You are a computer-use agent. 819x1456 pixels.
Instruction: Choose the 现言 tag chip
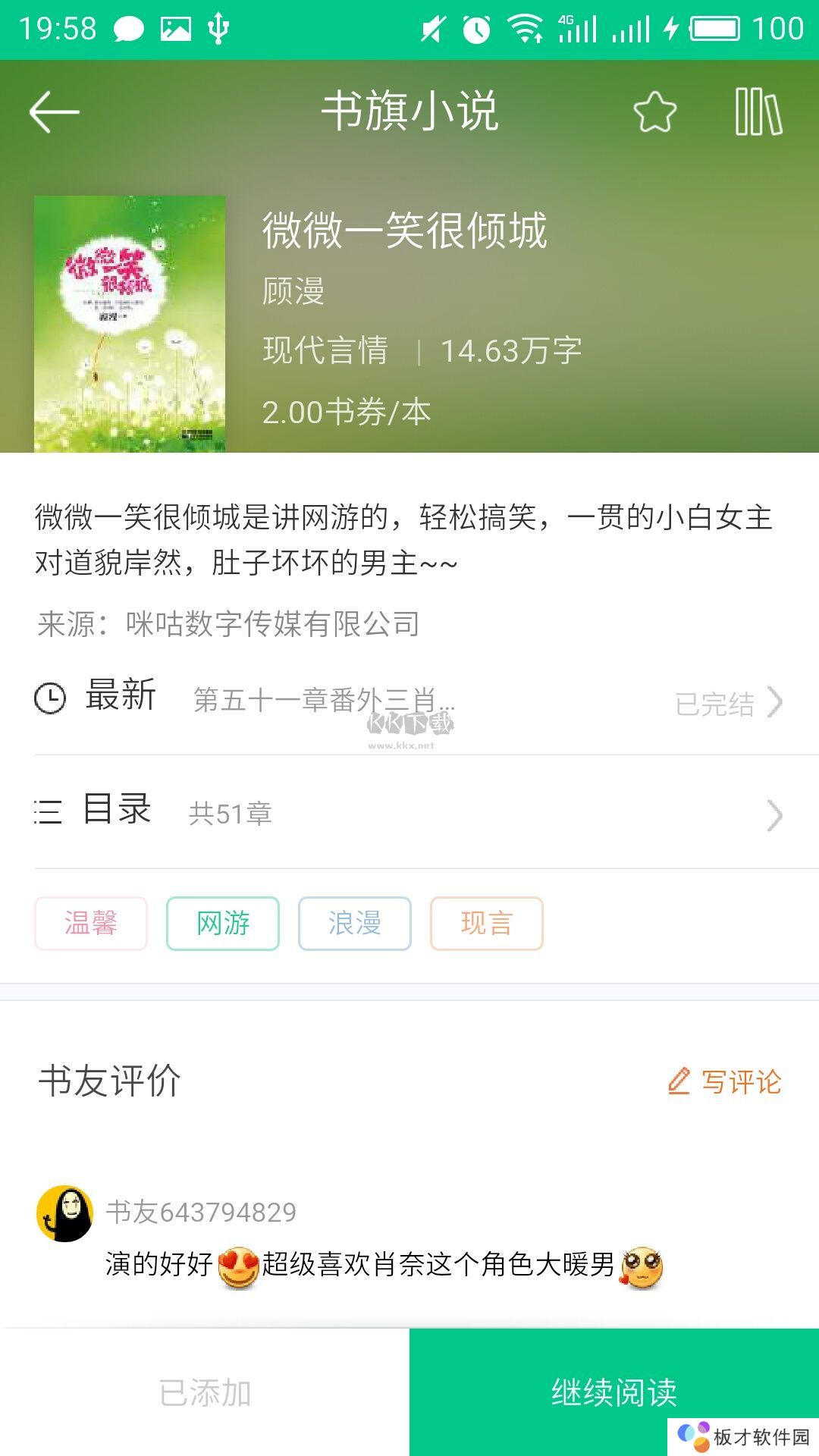487,923
